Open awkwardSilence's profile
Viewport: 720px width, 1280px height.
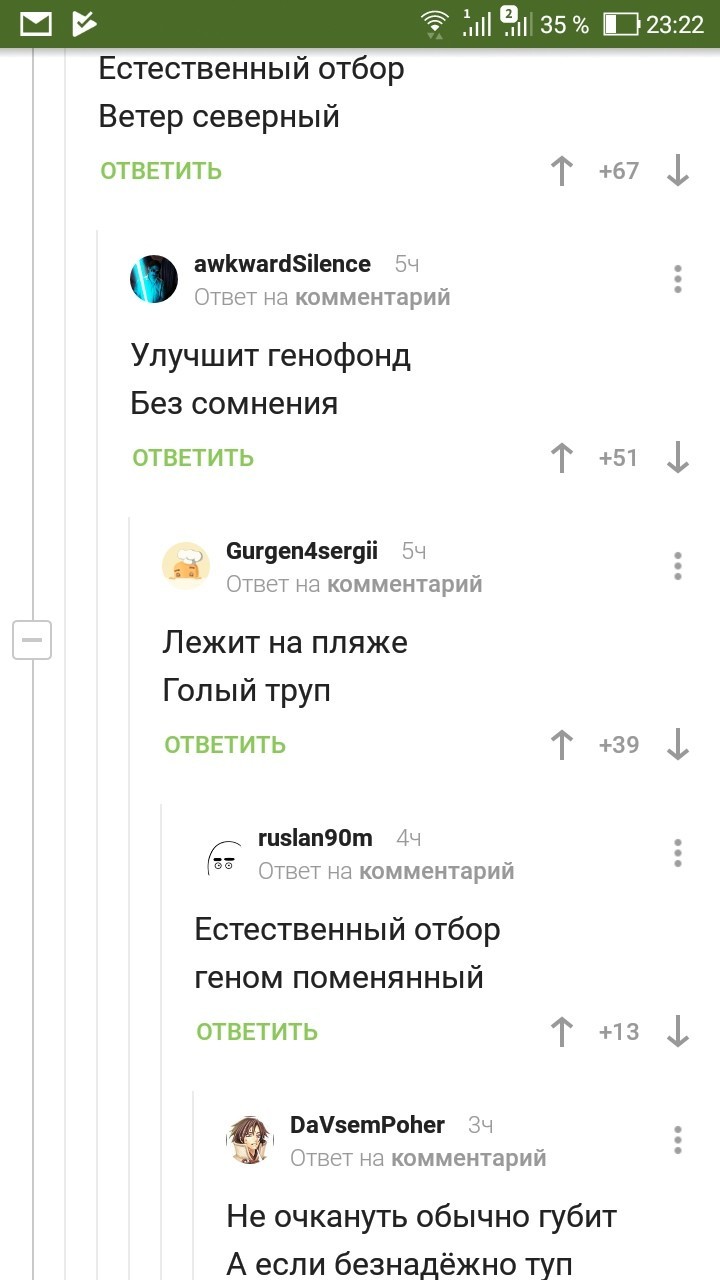(281, 264)
